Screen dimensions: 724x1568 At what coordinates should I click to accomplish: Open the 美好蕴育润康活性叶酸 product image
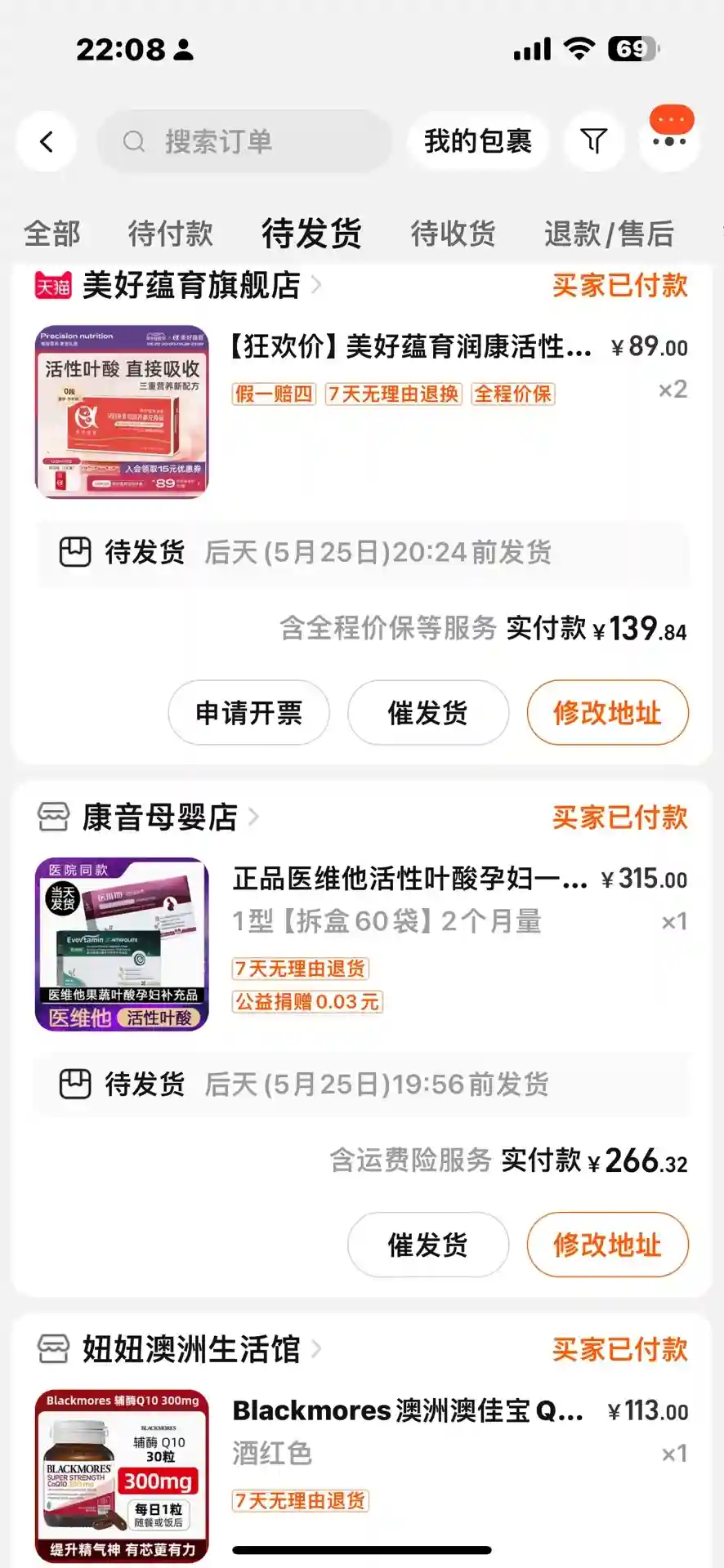(122, 412)
